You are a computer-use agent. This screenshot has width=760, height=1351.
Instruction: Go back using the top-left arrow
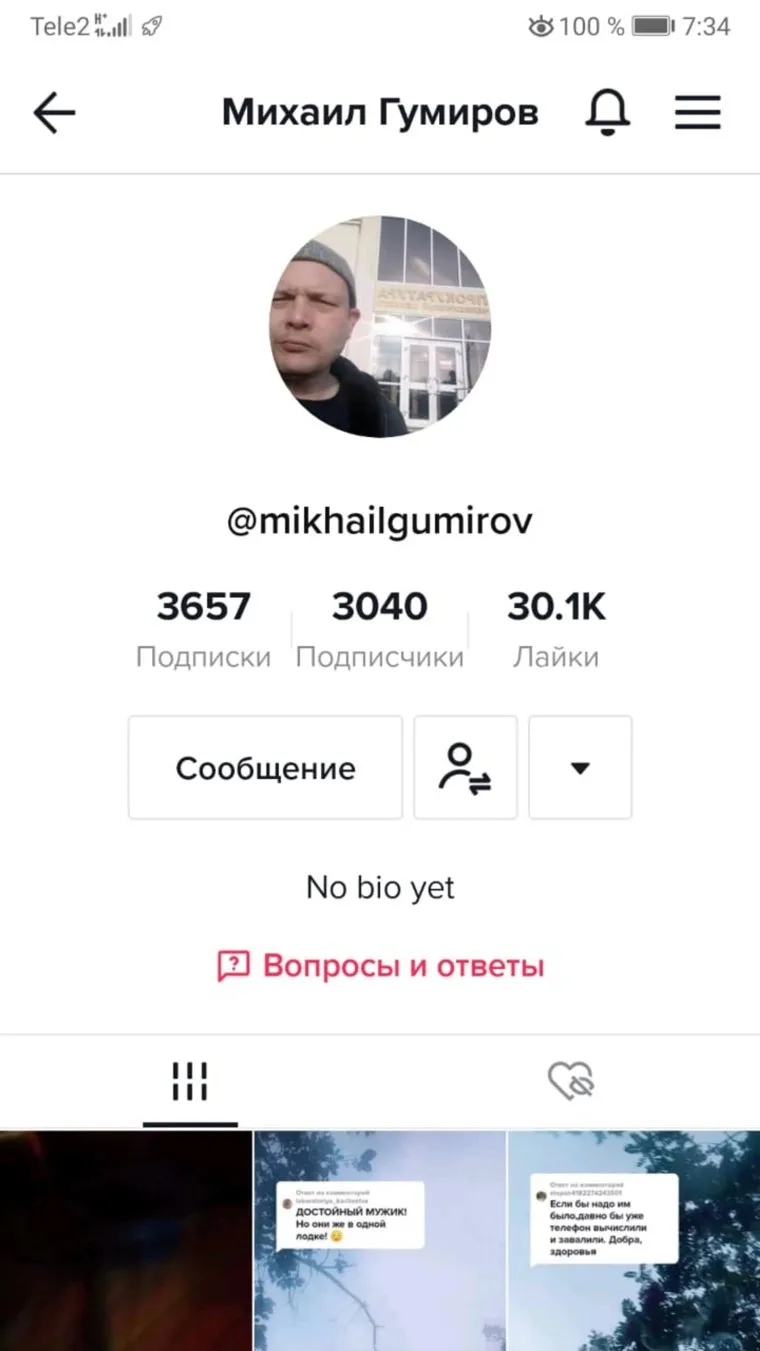(54, 113)
